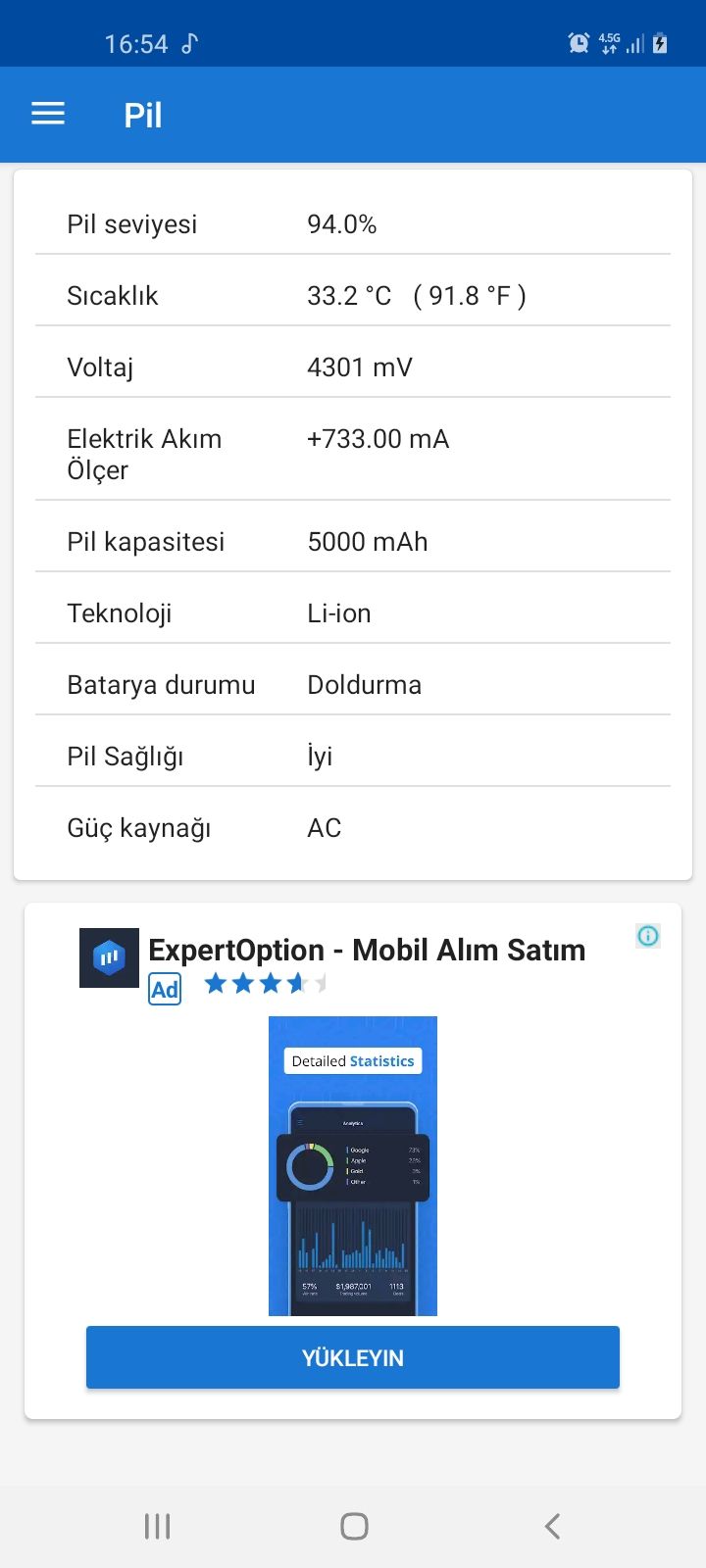Open the ad info icon

648,936
